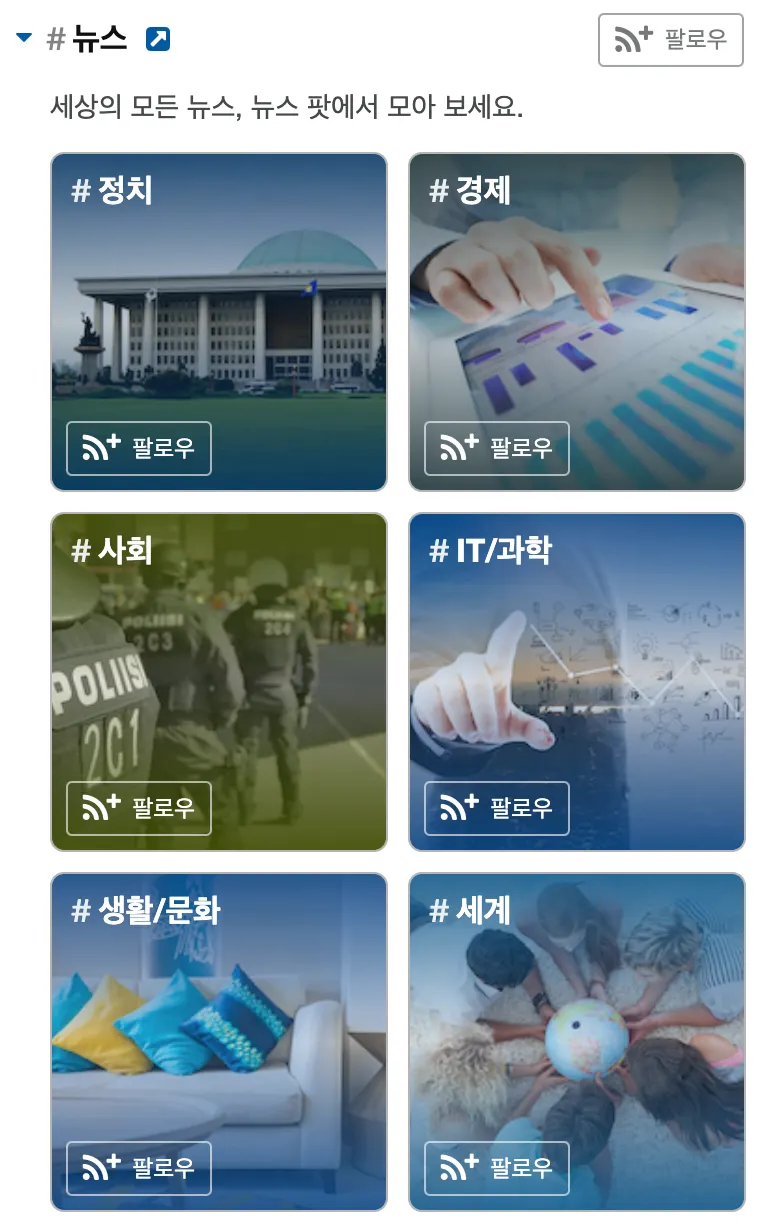Open the 정치 news card

[218, 300]
